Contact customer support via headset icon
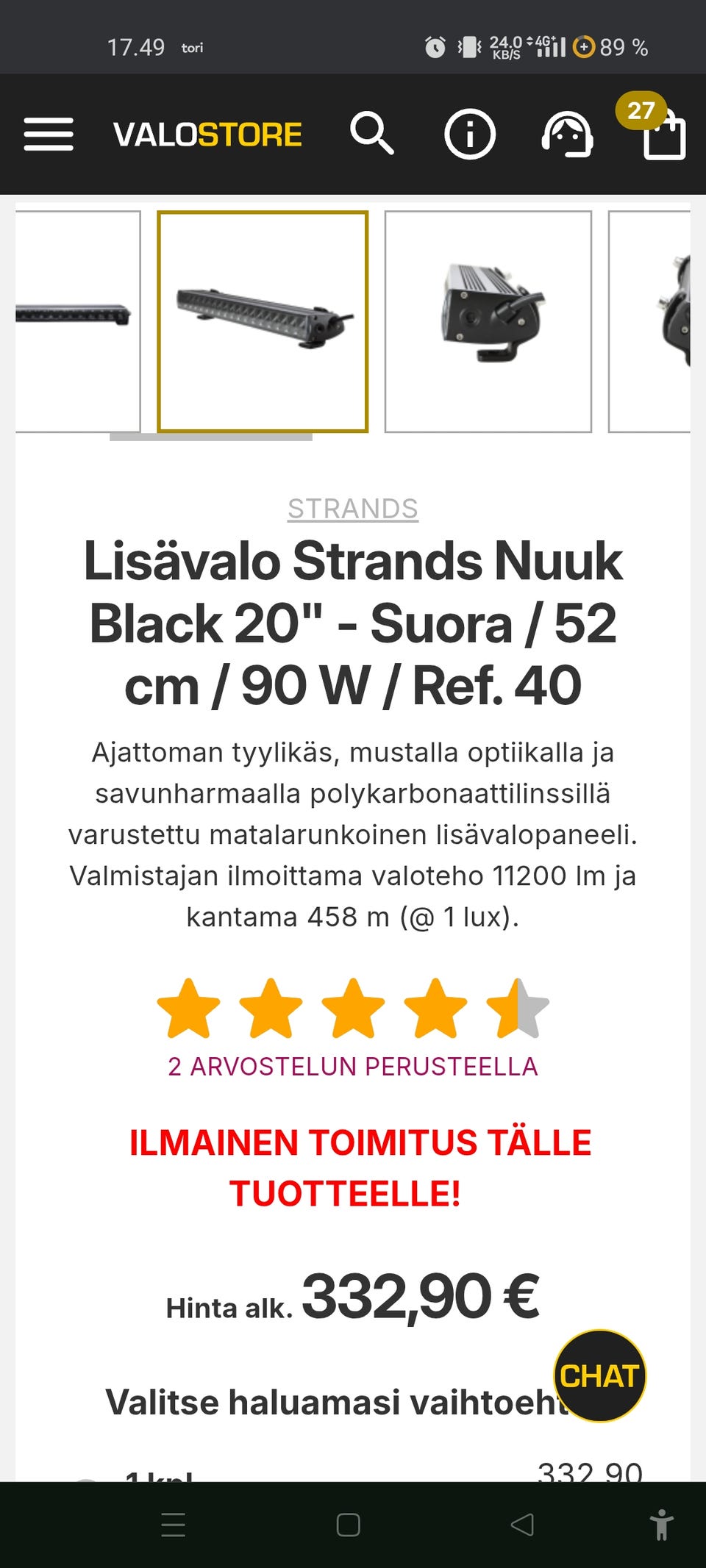The width and height of the screenshot is (706, 1568). 568,136
